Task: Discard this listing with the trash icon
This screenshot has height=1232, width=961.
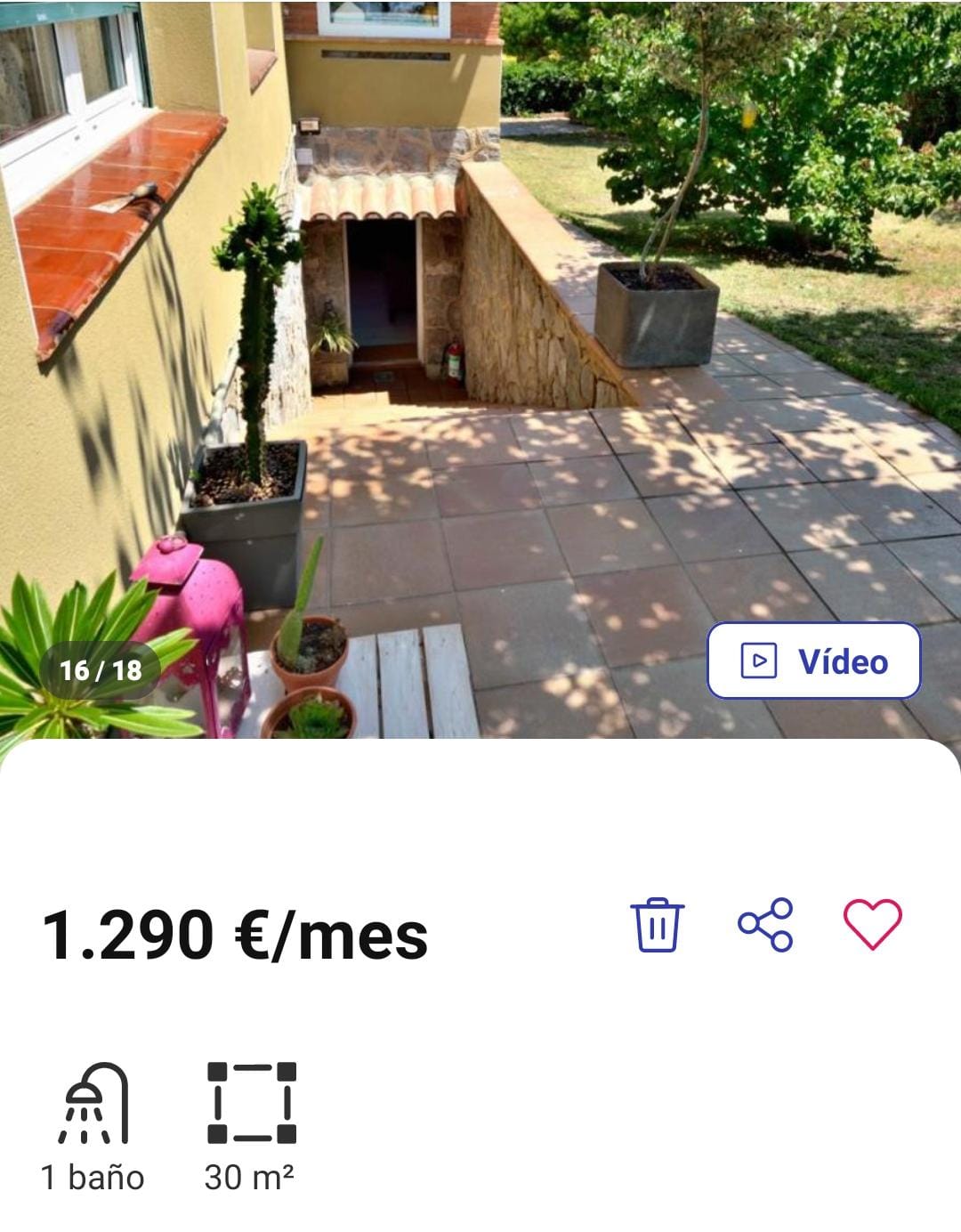Action: pos(658,924)
